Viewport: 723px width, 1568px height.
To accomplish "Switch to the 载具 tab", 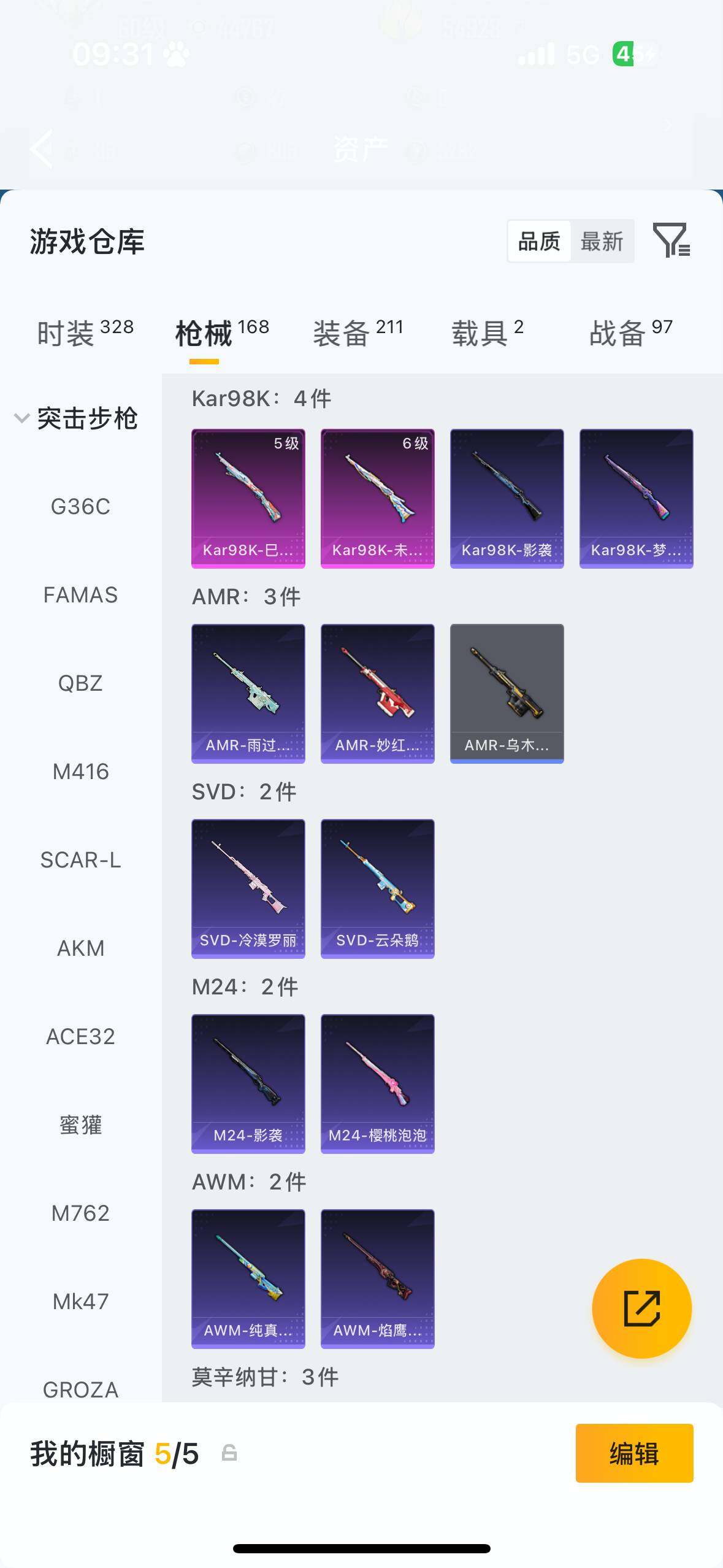I will (488, 332).
